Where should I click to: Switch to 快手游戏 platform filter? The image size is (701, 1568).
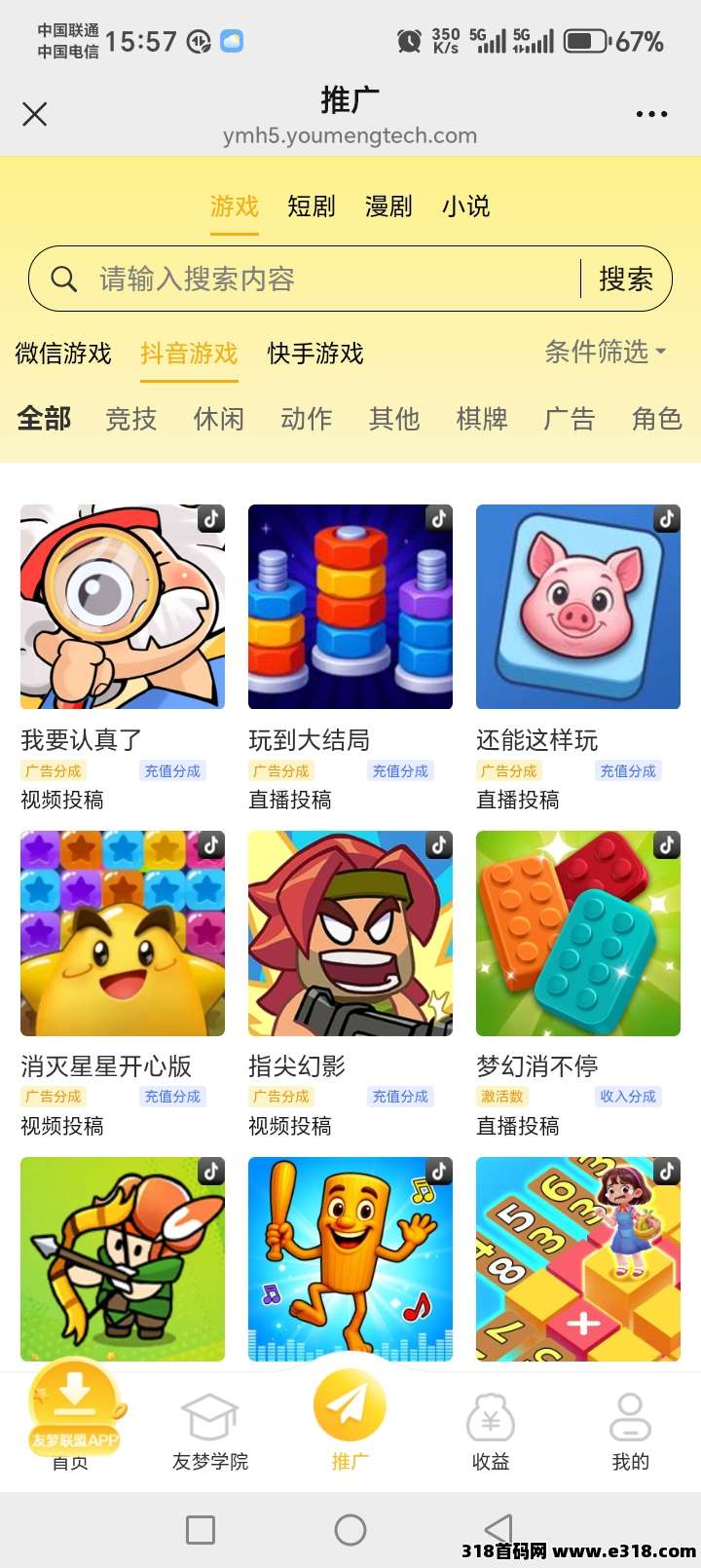coord(314,355)
